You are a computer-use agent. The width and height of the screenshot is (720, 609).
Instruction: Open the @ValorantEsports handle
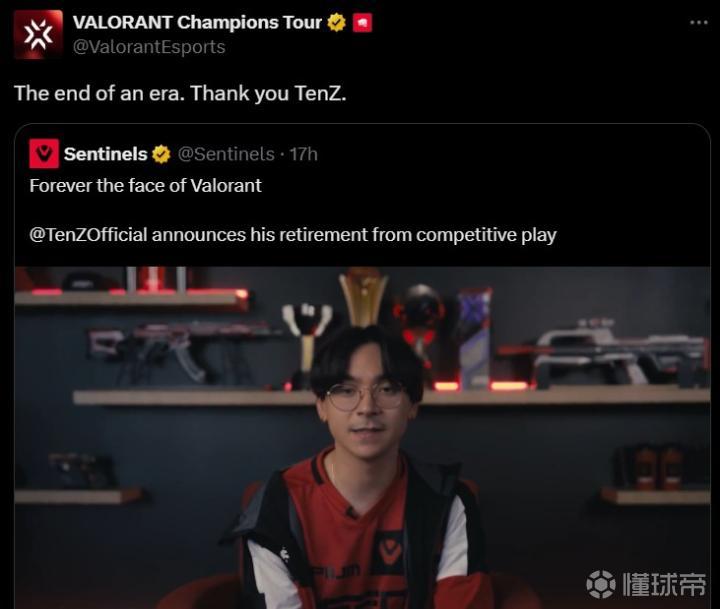tap(149, 47)
